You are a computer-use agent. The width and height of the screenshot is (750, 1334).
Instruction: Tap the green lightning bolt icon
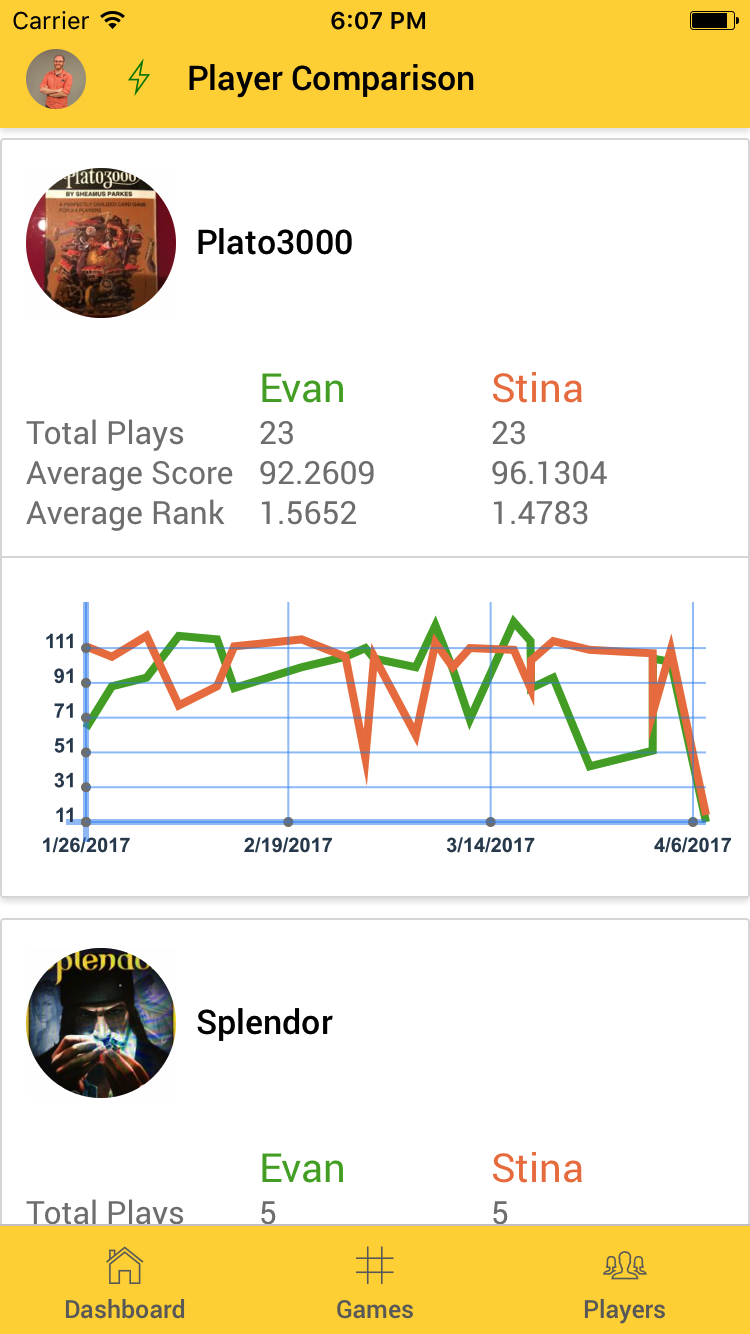point(140,78)
